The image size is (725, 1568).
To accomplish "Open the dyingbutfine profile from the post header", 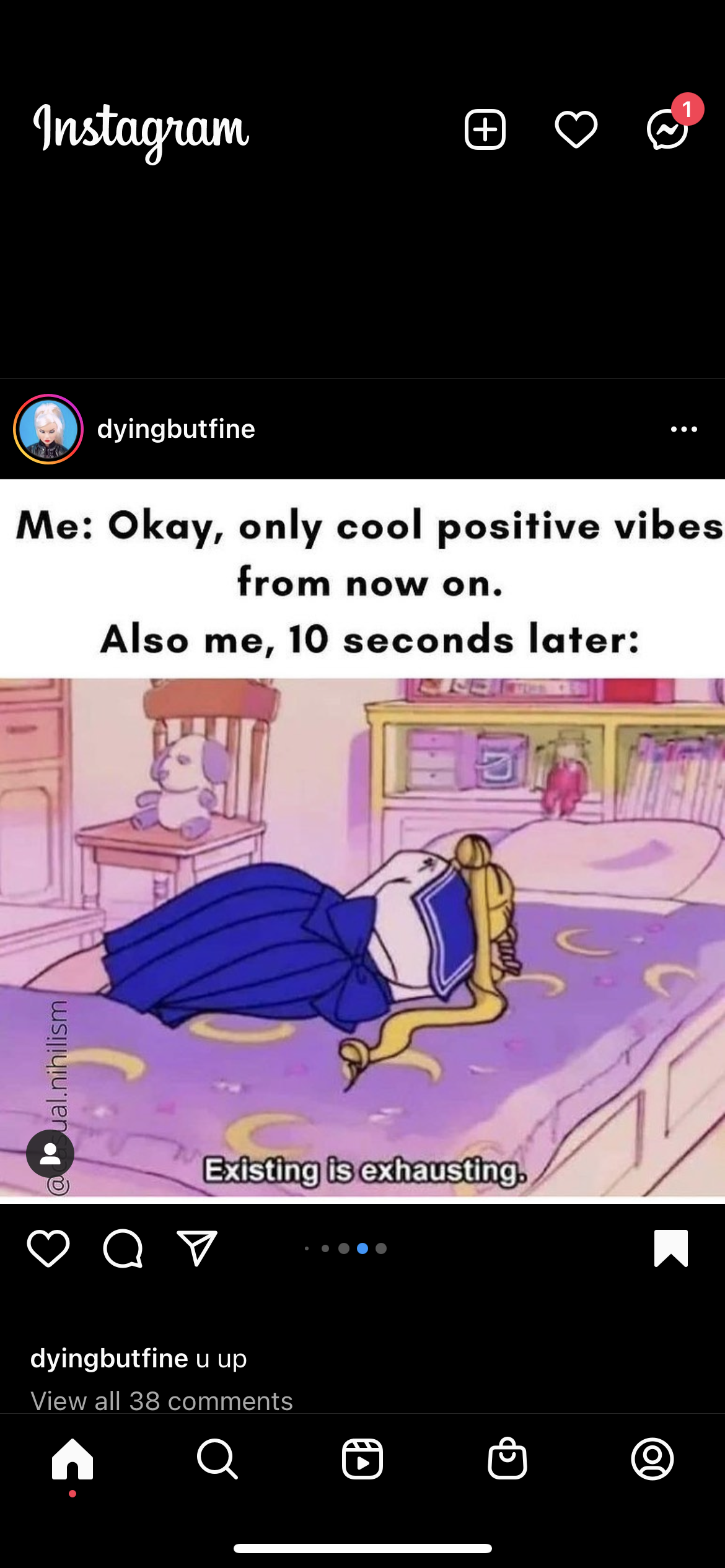I will click(176, 429).
